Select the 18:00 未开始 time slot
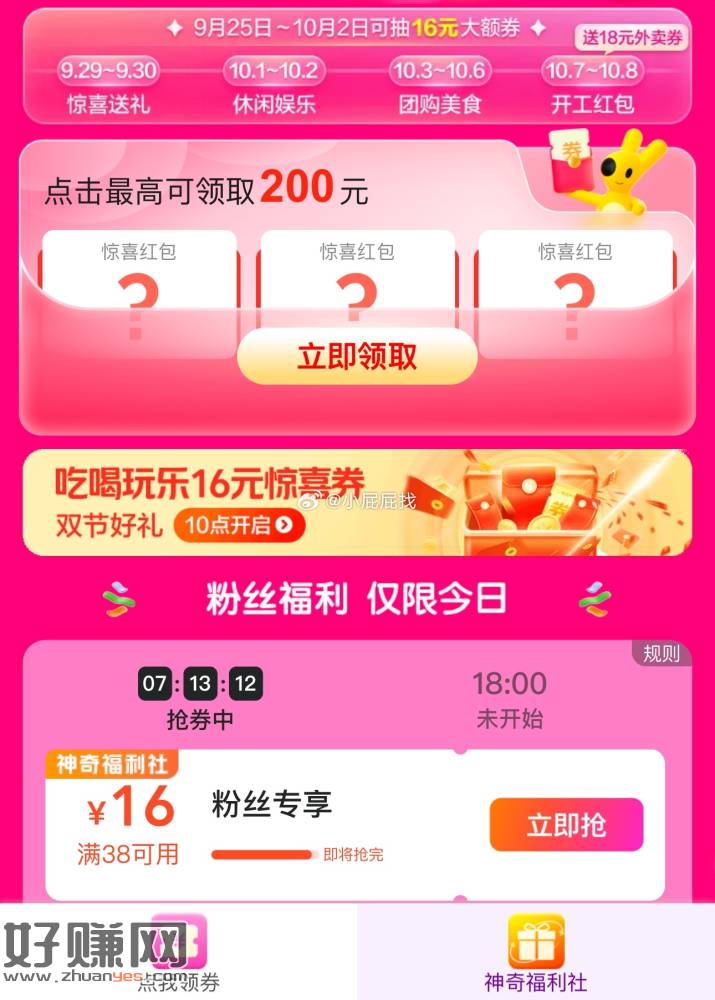715x1000 pixels. click(x=509, y=699)
